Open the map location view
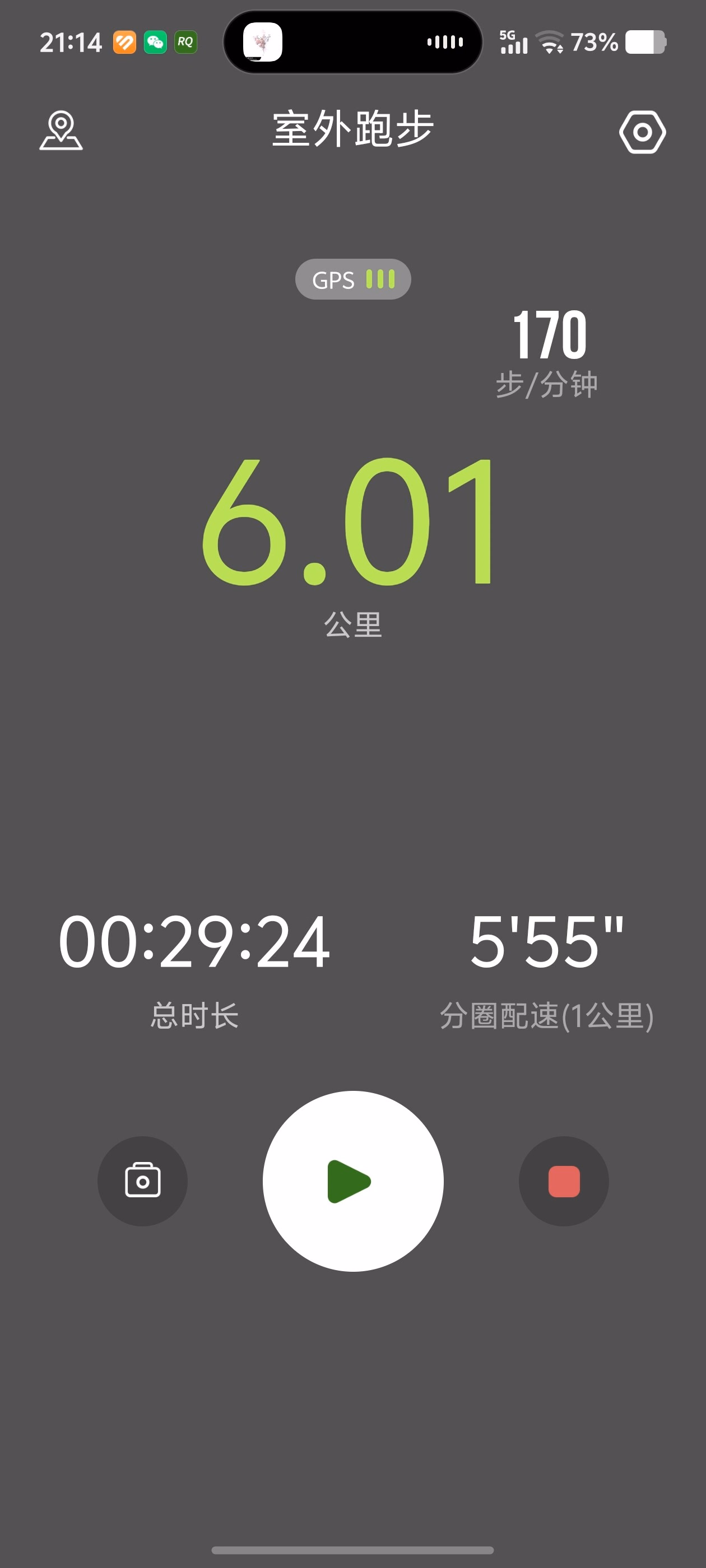706x1568 pixels. (61, 130)
